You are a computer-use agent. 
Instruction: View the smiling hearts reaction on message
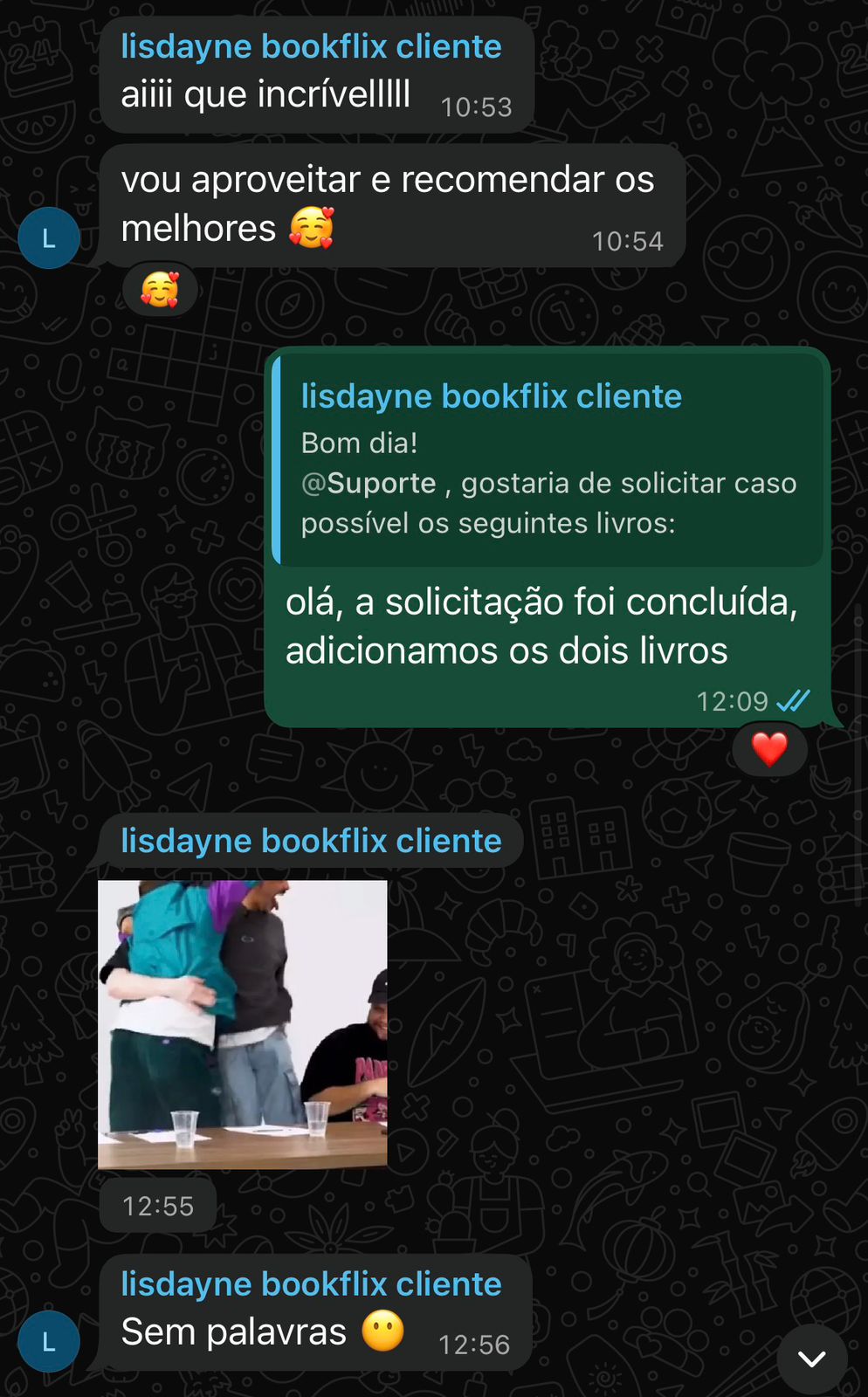[x=160, y=289]
